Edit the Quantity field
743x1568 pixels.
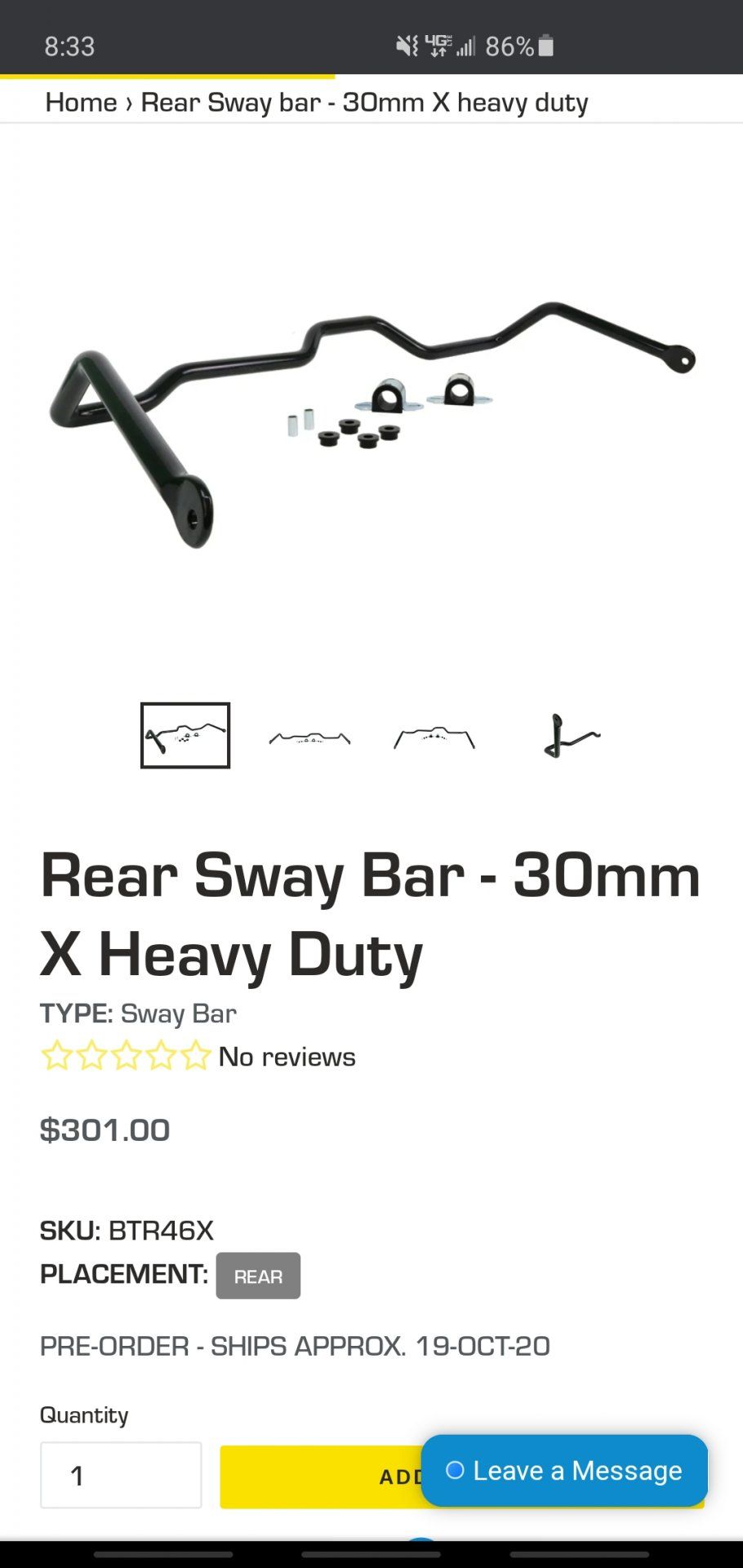121,1475
